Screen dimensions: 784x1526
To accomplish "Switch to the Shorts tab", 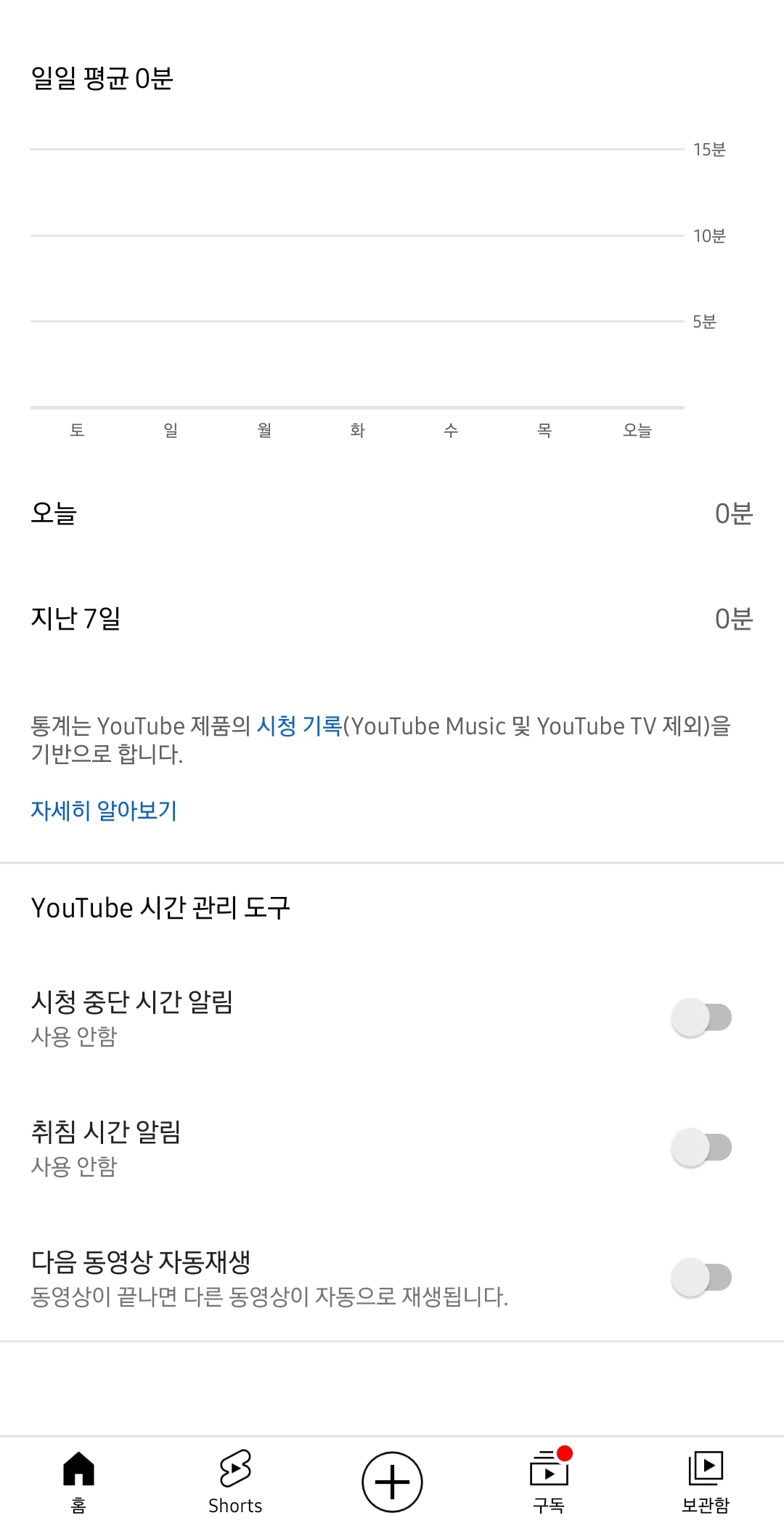I will tap(235, 1482).
